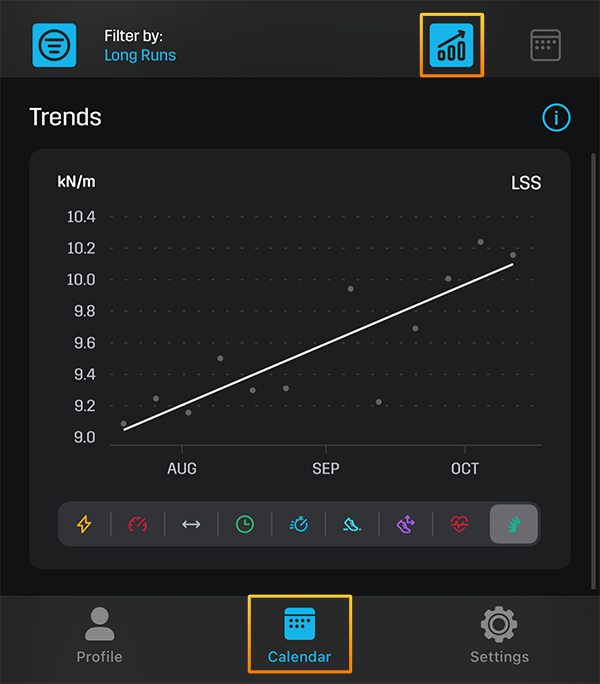This screenshot has width=600, height=684.
Task: Select the blue stopwatch pace metric
Action: [x=298, y=524]
